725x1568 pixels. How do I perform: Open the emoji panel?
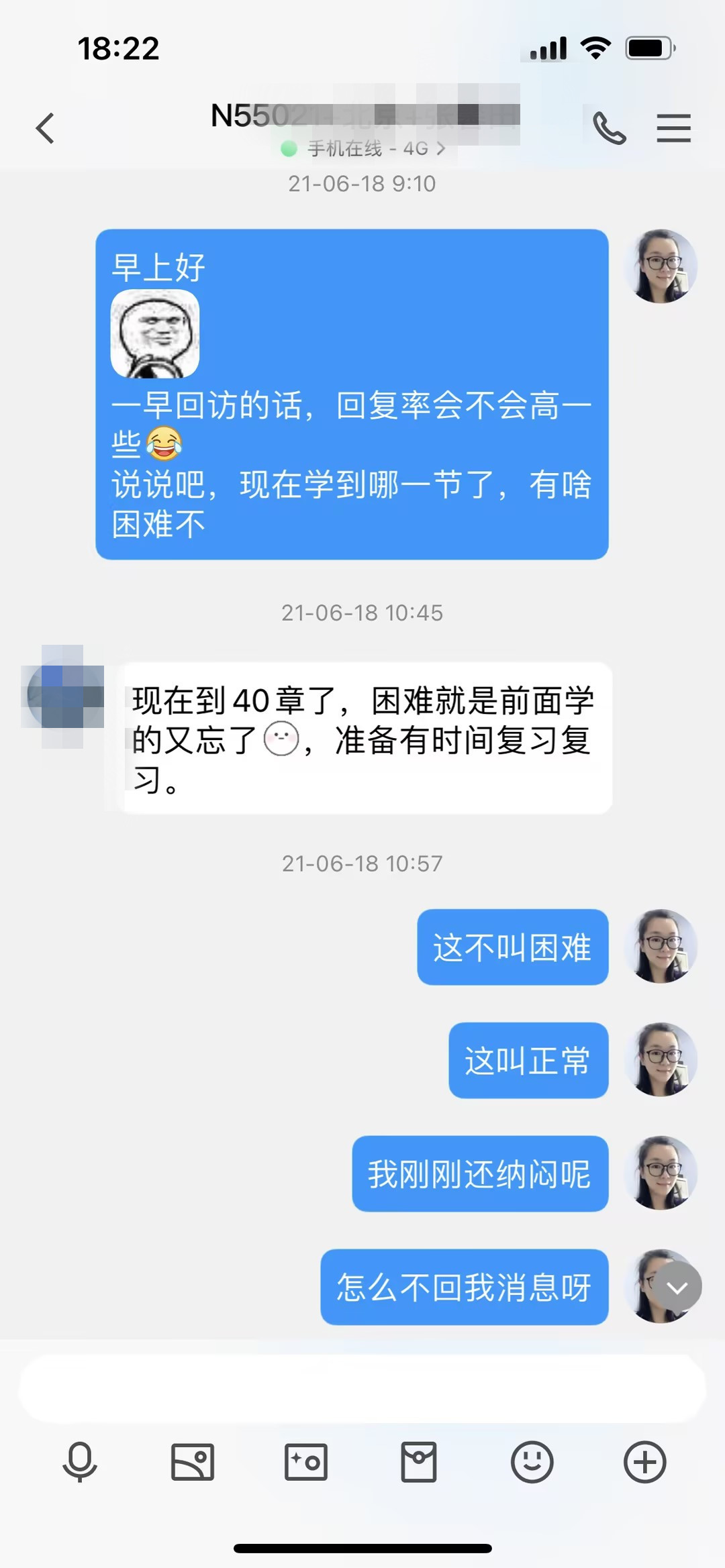click(x=532, y=1462)
